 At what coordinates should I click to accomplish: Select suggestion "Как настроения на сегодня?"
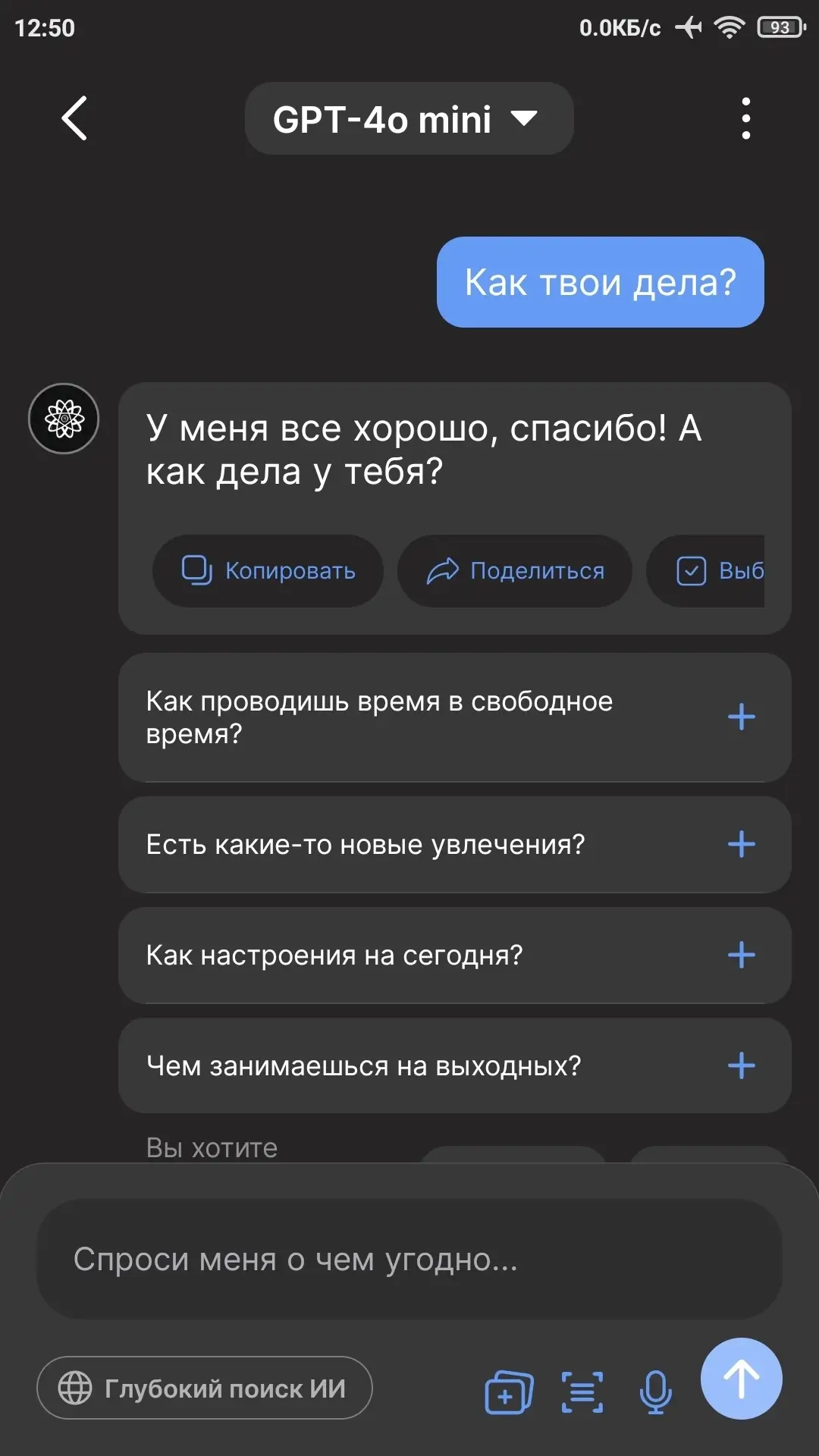pos(455,955)
